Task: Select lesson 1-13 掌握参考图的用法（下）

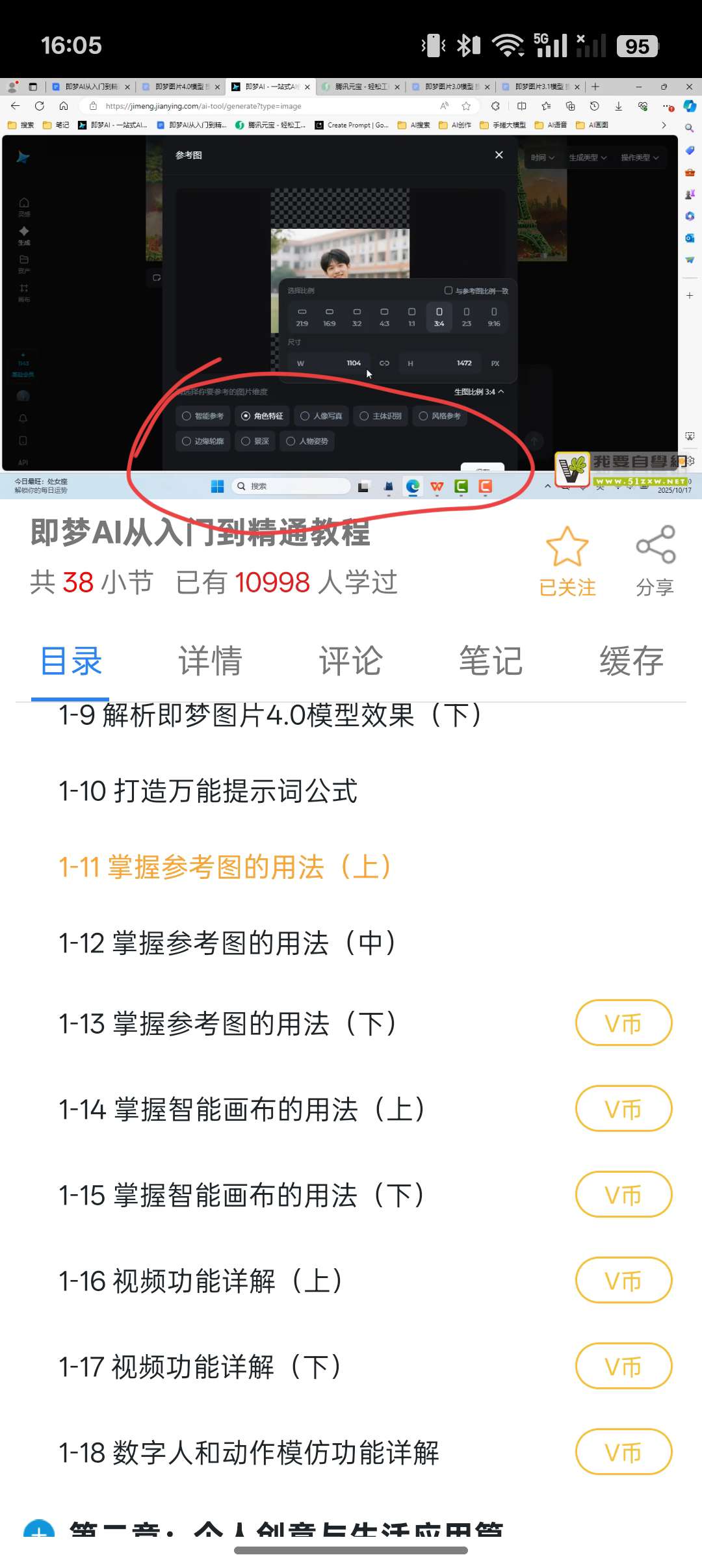Action: click(227, 1023)
